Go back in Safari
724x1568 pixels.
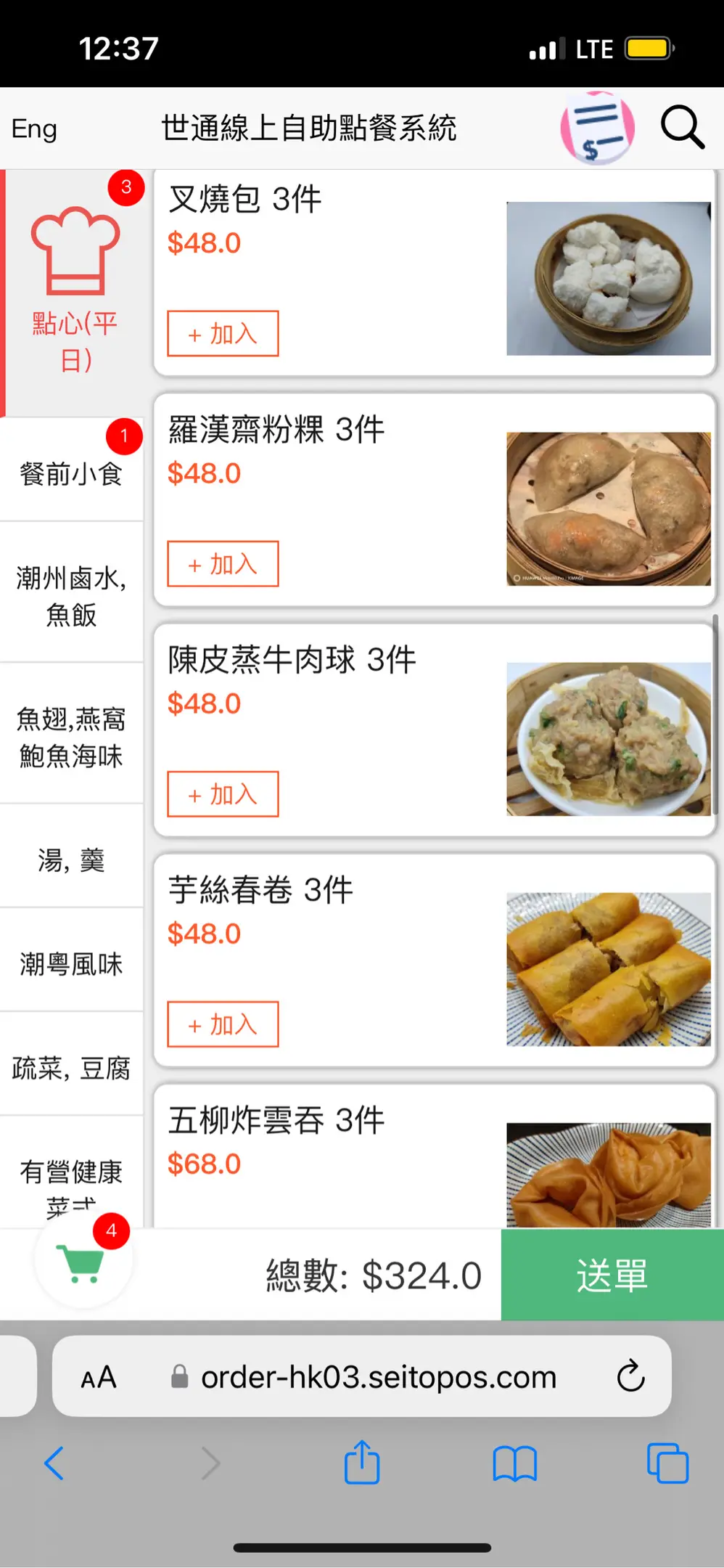(x=54, y=1463)
